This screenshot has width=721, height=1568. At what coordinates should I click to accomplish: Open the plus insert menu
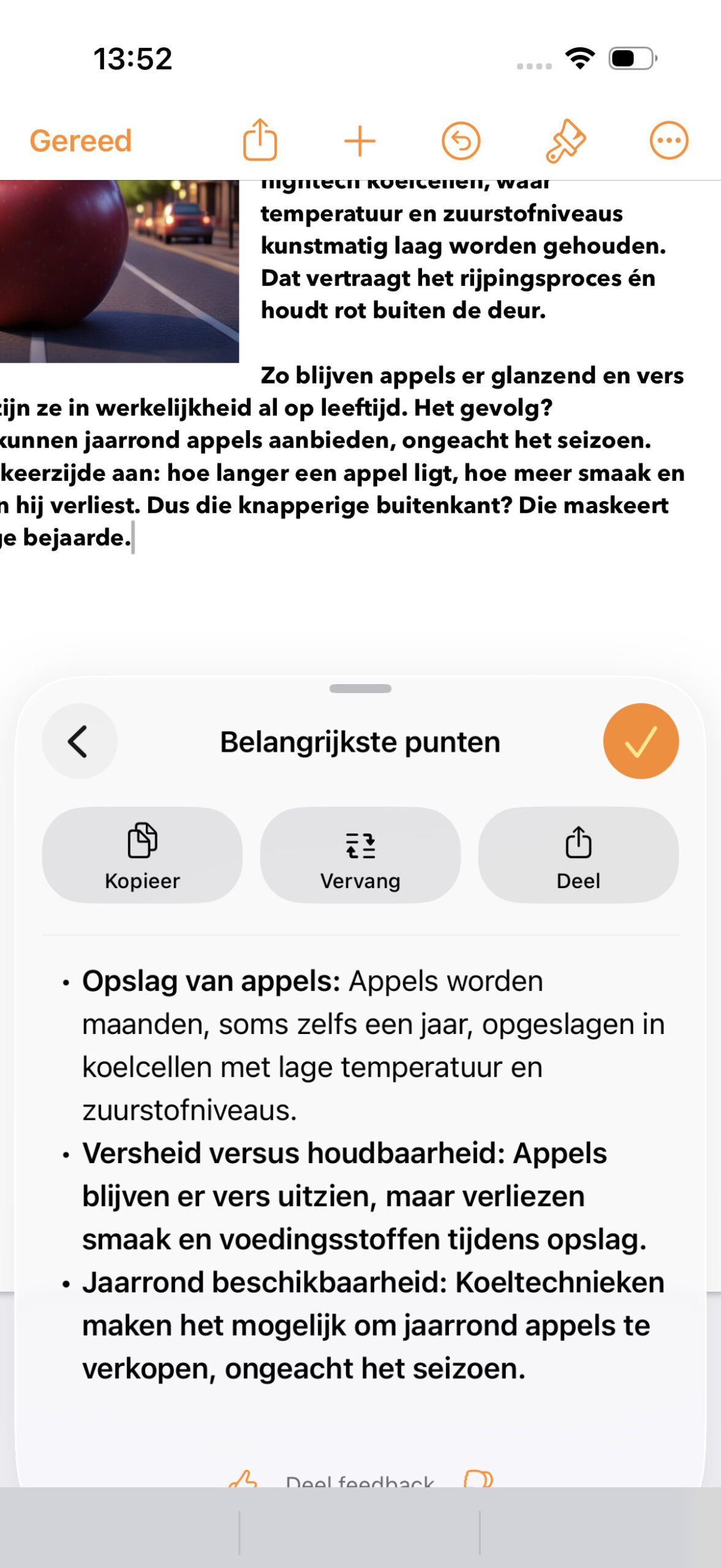360,141
